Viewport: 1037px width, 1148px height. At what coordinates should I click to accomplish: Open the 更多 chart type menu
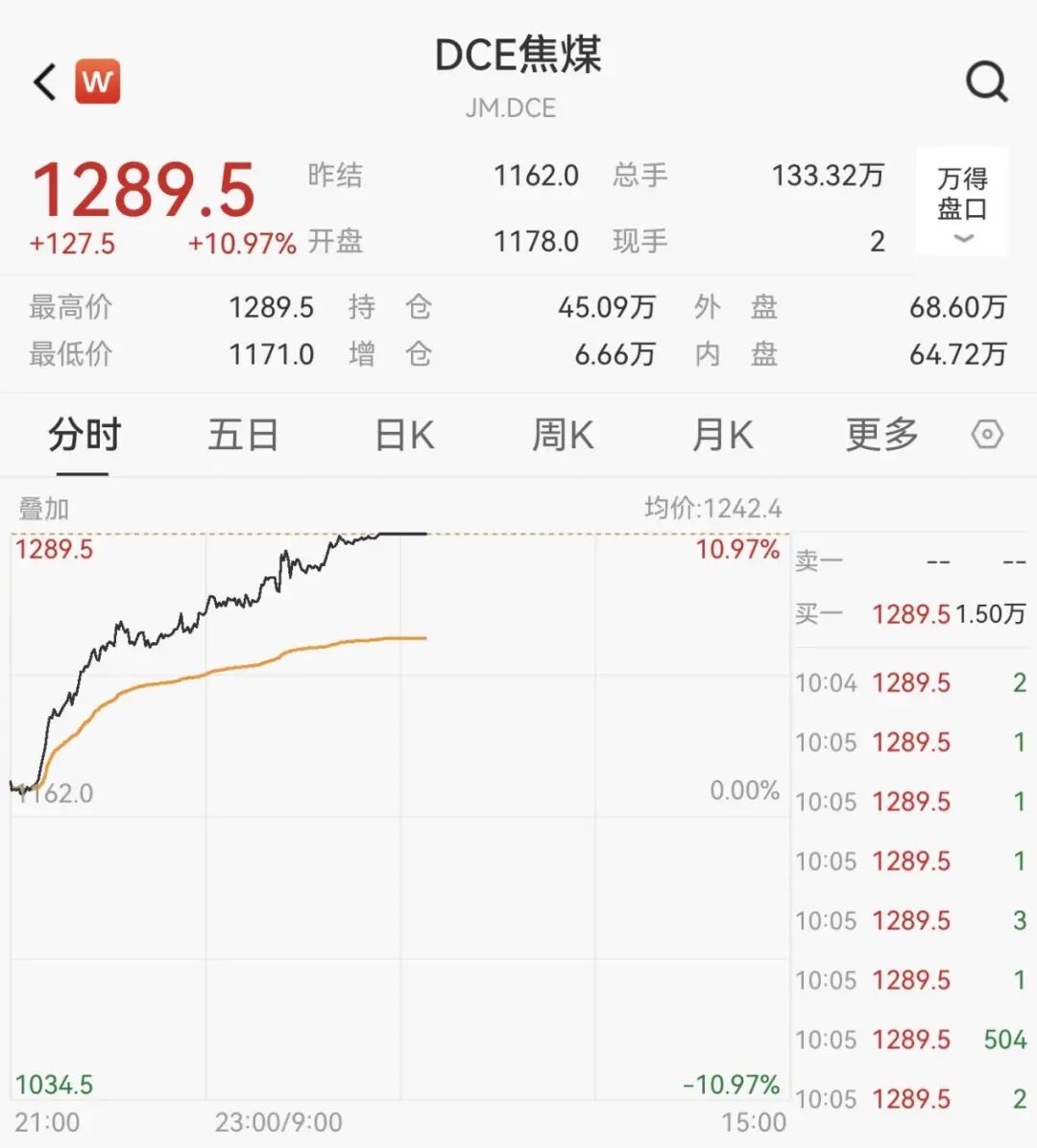(x=881, y=434)
